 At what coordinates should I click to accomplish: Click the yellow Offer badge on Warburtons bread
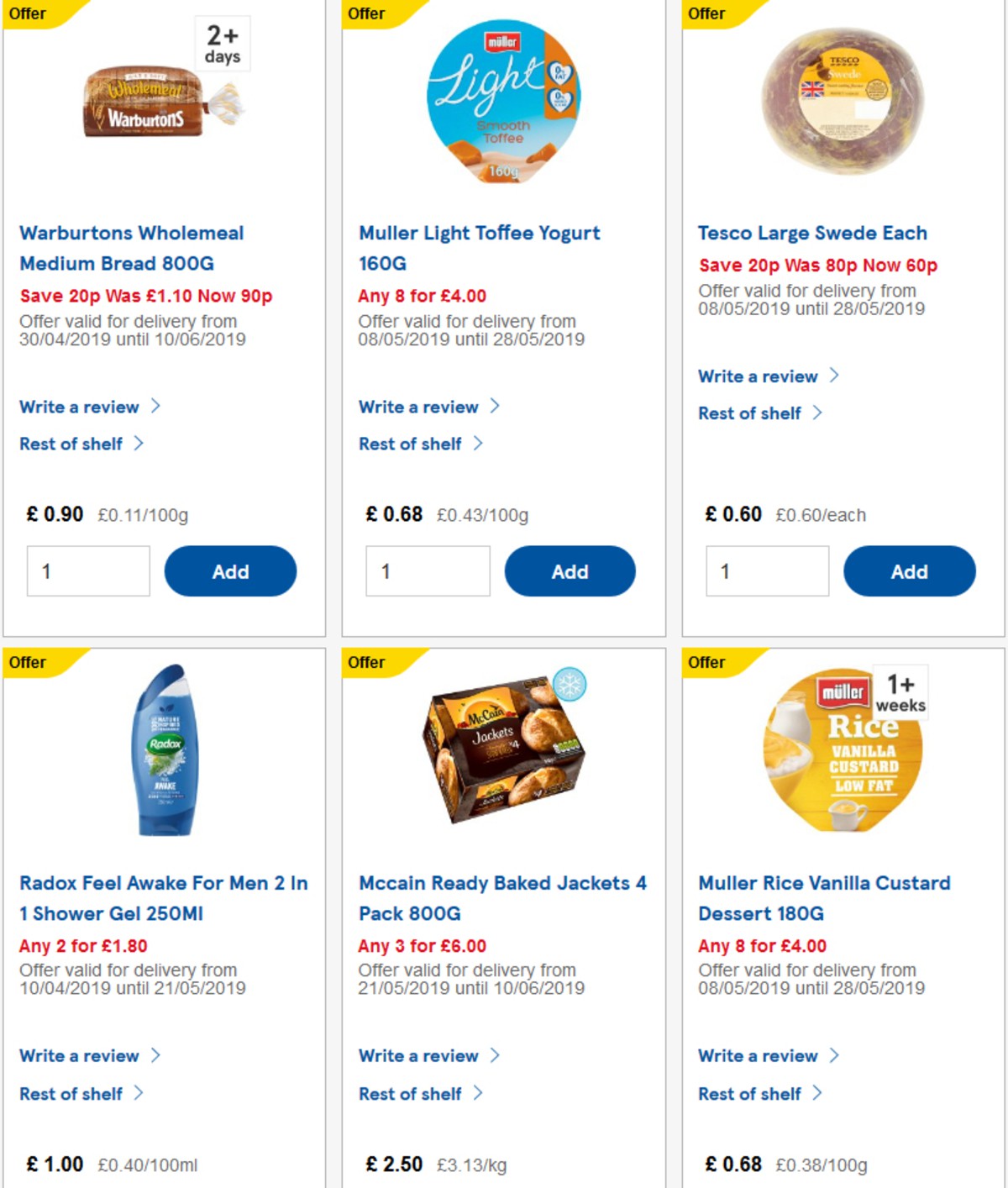pos(29,14)
